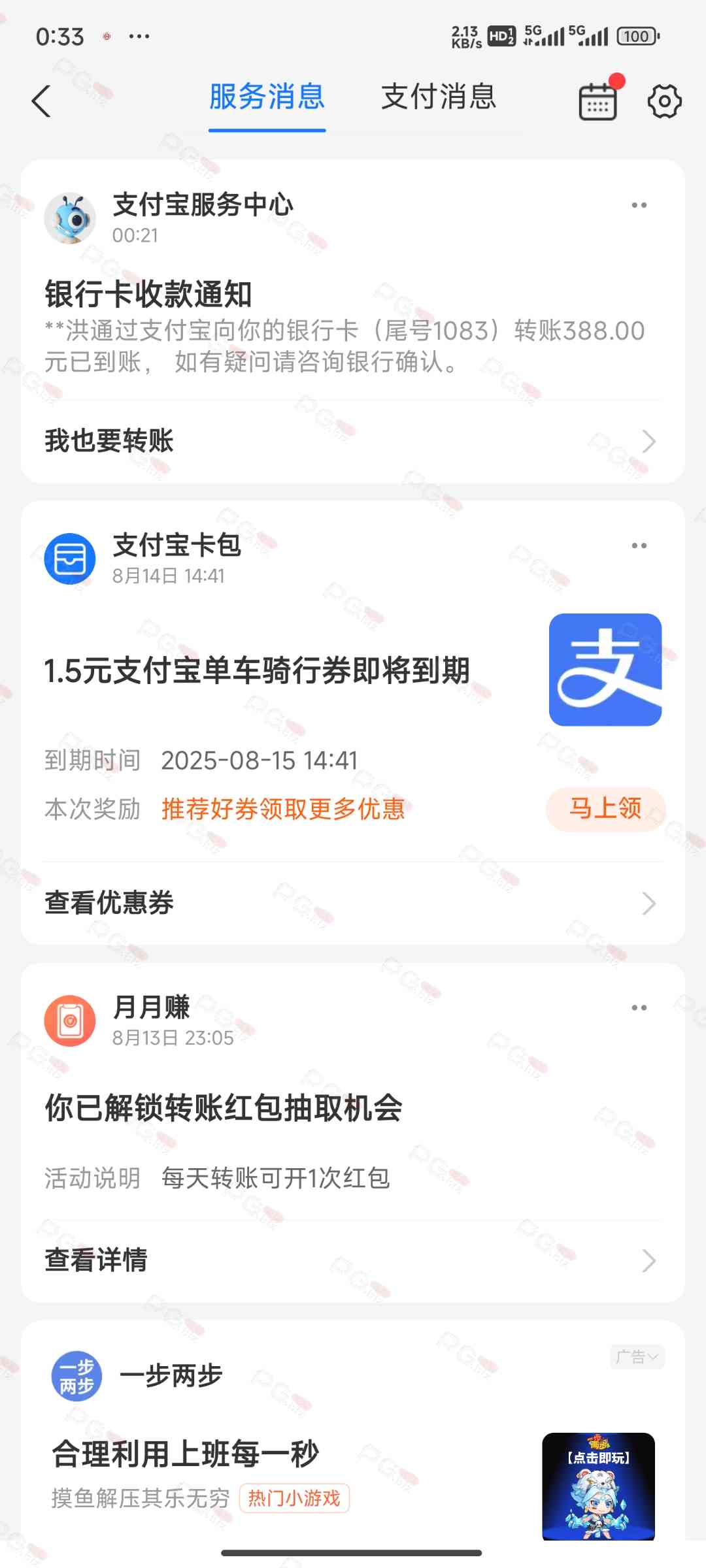Open message settings gear icon

[664, 101]
